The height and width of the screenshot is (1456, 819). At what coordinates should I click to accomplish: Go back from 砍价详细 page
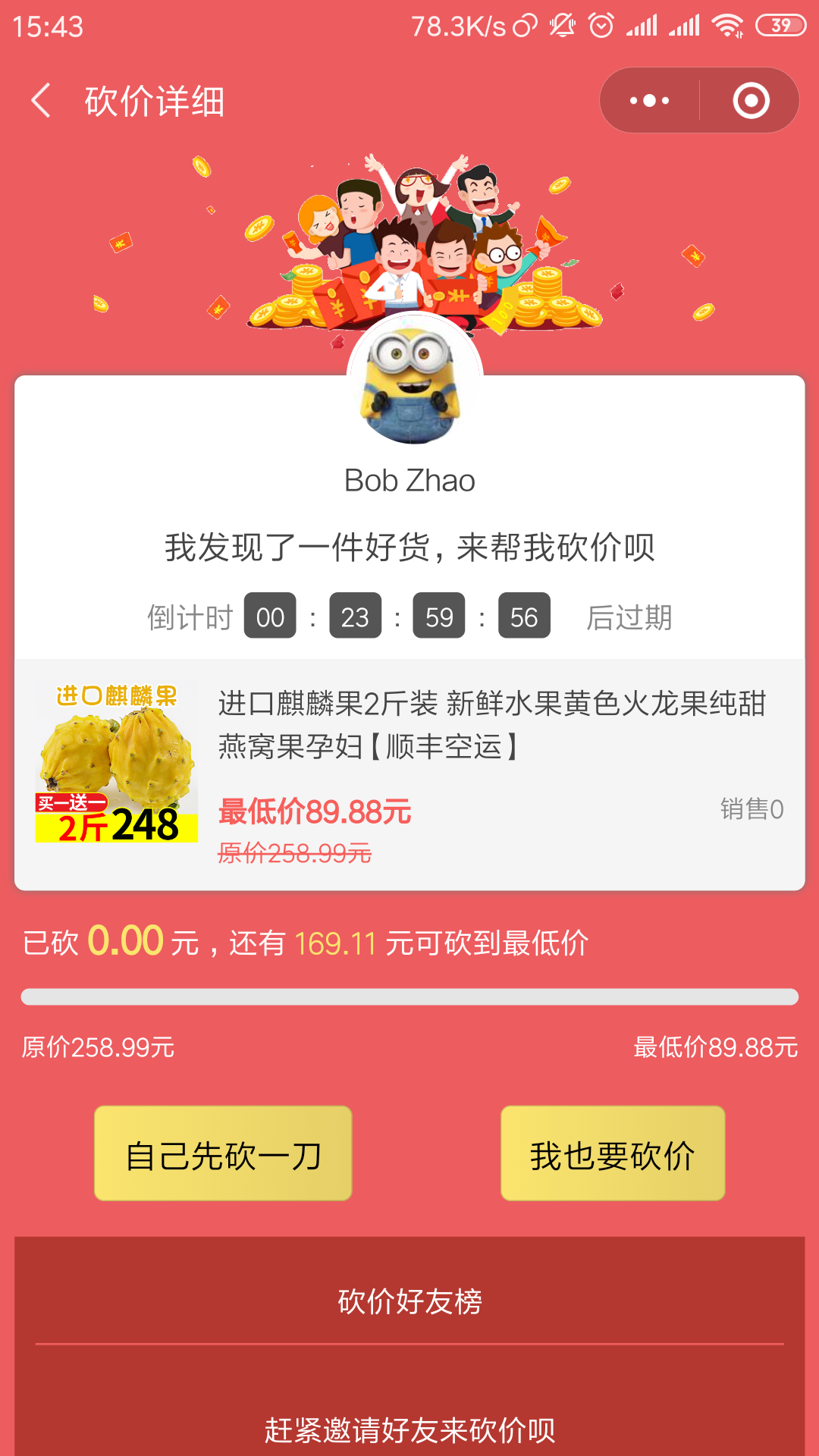pyautogui.click(x=42, y=101)
